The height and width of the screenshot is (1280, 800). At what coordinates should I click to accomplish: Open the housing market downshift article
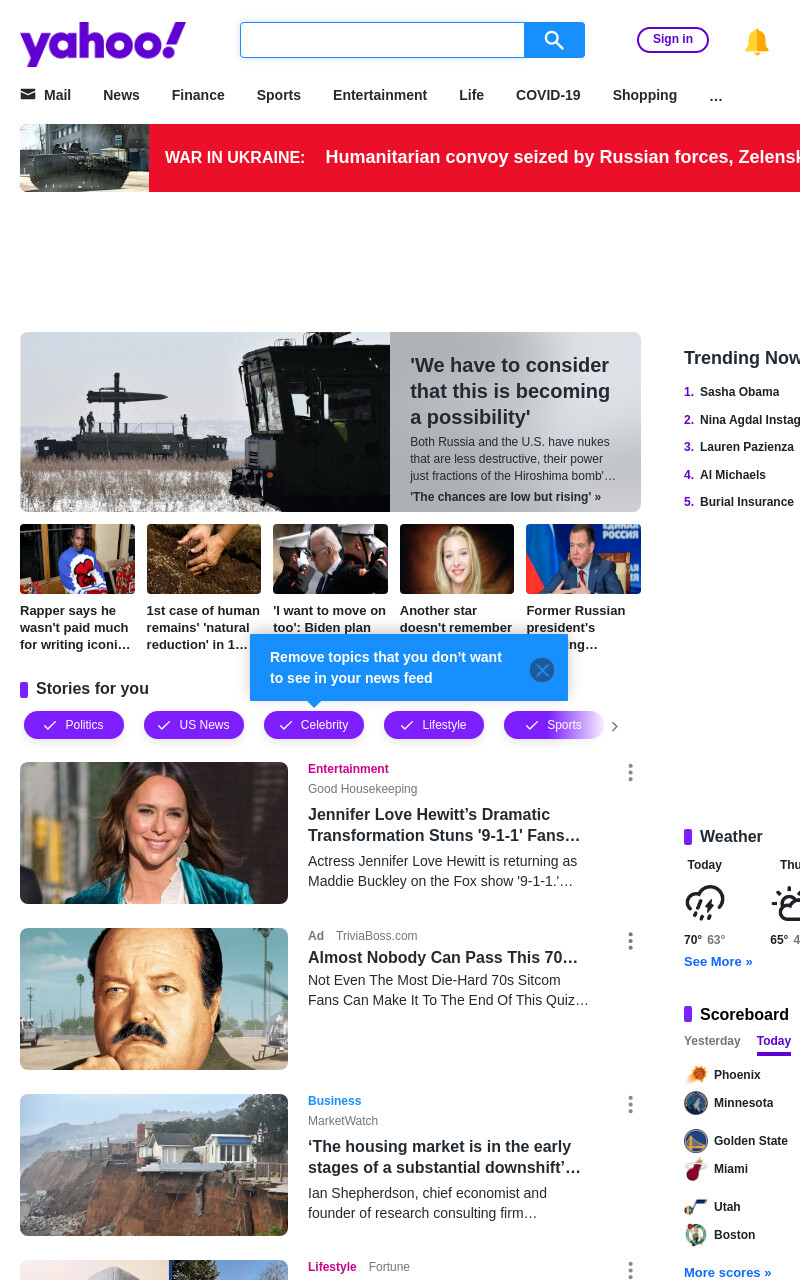coord(444,1157)
